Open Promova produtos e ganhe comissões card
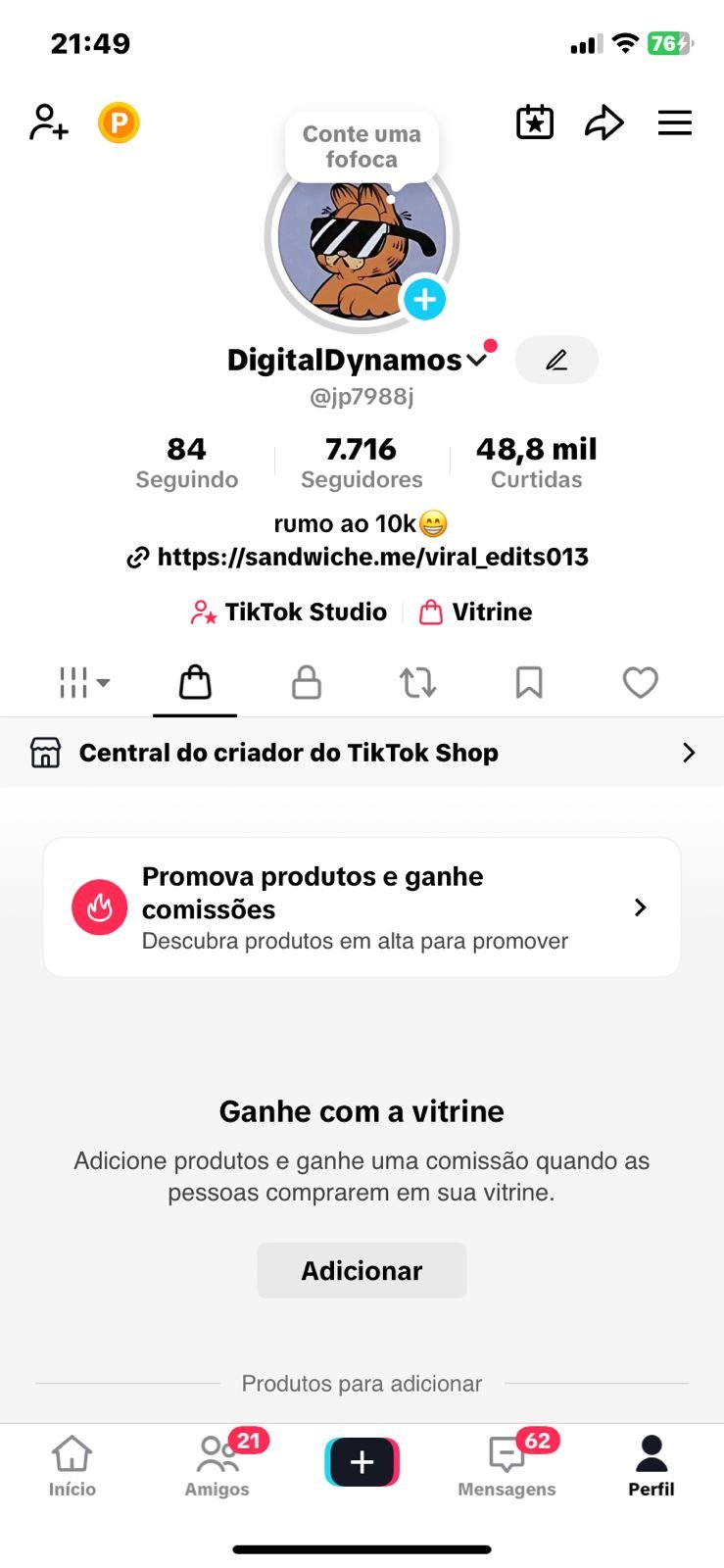724x1568 pixels. pyautogui.click(x=362, y=907)
